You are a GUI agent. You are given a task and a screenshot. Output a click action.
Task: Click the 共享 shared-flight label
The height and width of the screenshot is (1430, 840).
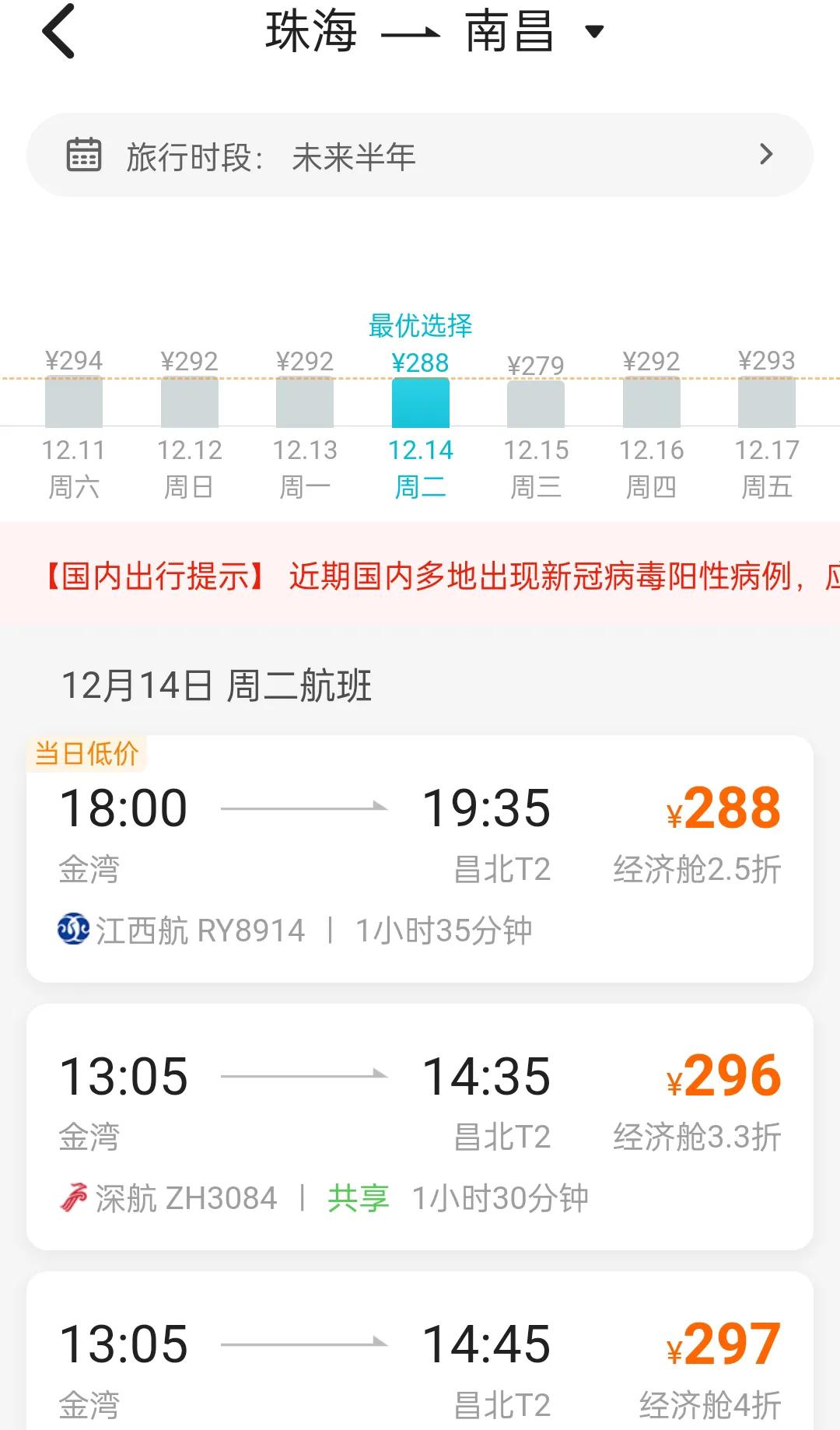point(359,1197)
